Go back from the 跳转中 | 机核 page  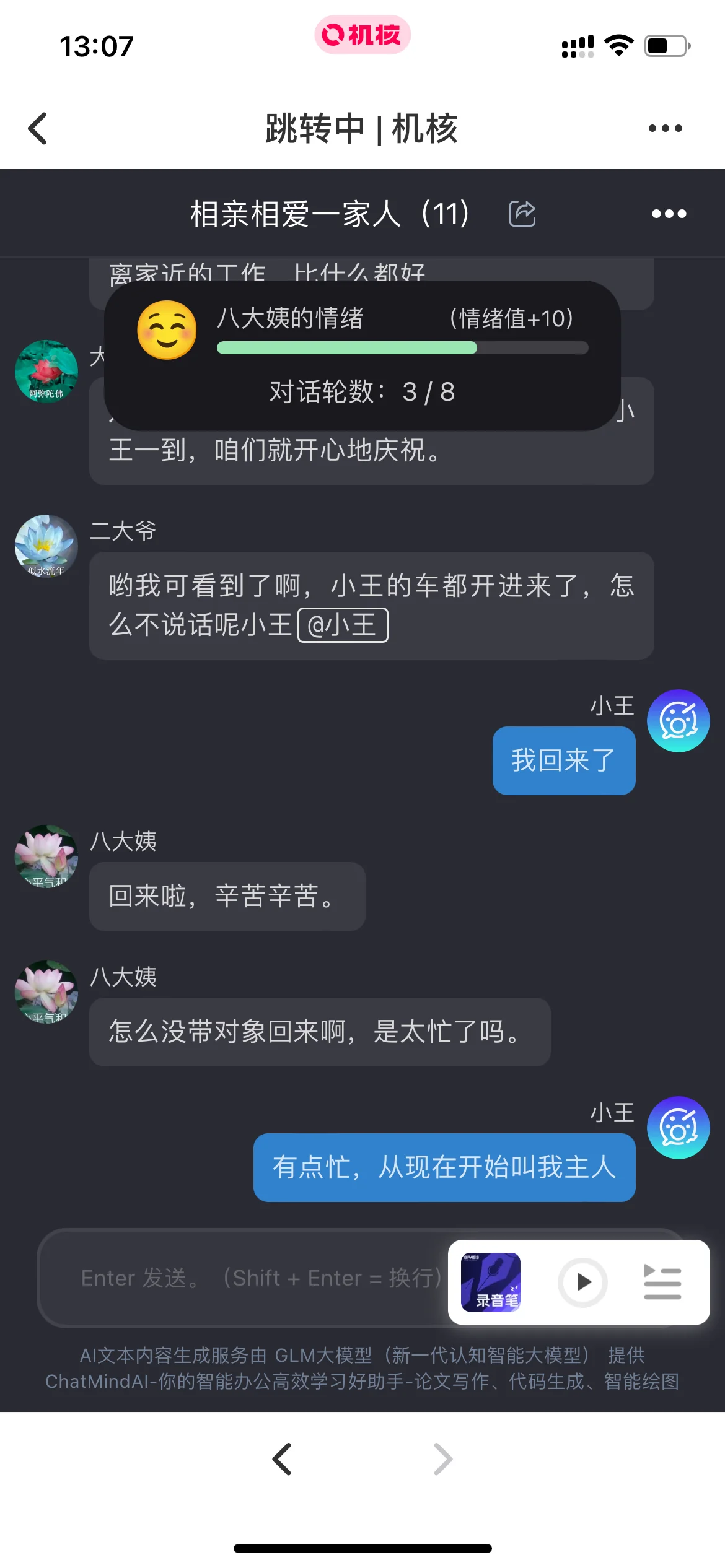pyautogui.click(x=38, y=129)
